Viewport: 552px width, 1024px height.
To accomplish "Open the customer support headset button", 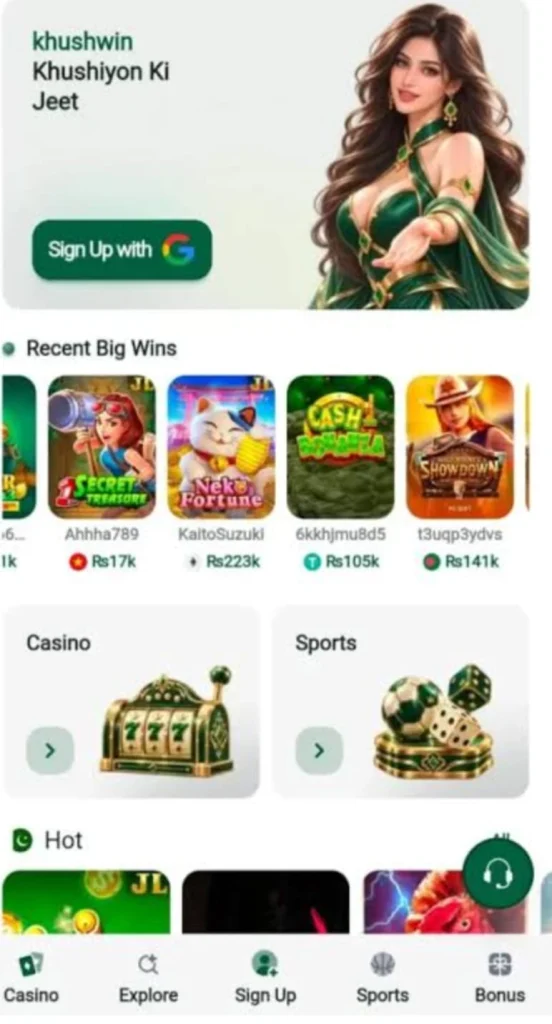I will coord(498,874).
